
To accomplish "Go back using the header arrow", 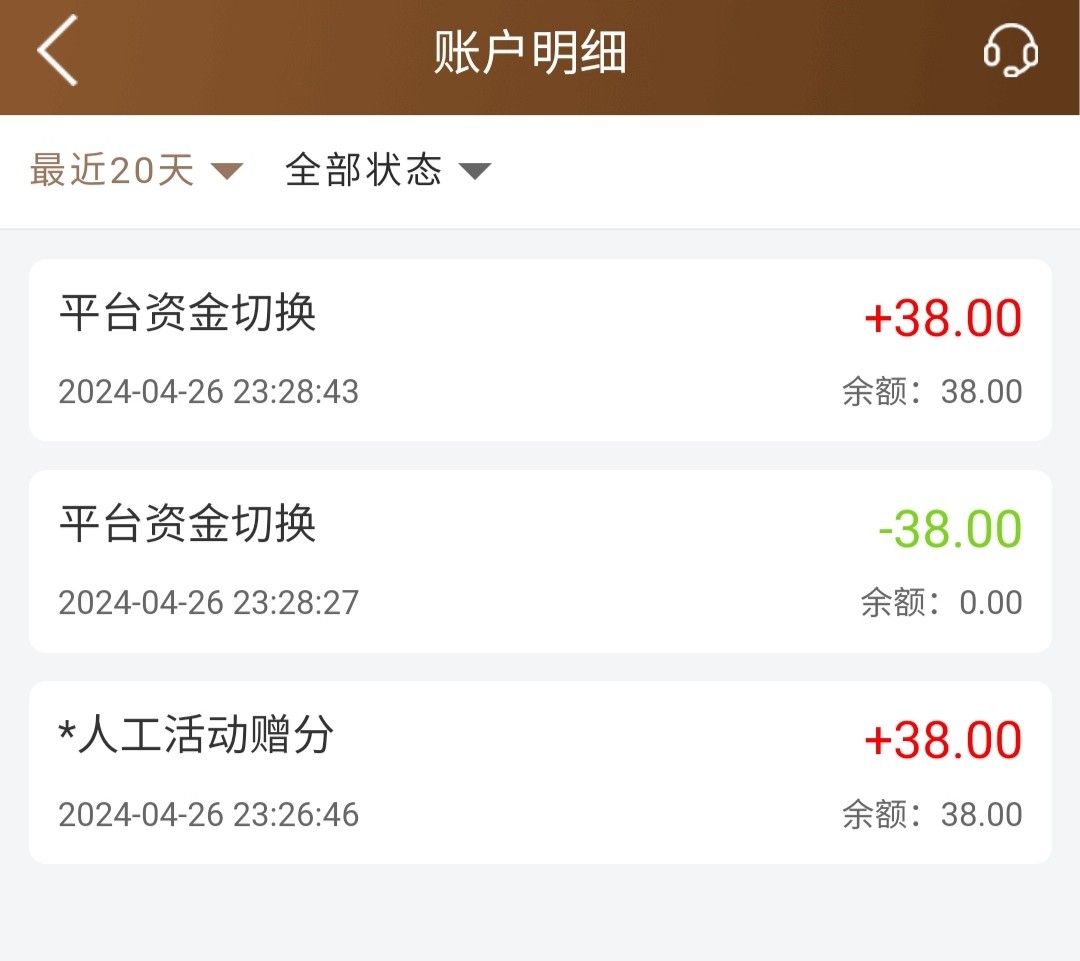I will [x=58, y=52].
